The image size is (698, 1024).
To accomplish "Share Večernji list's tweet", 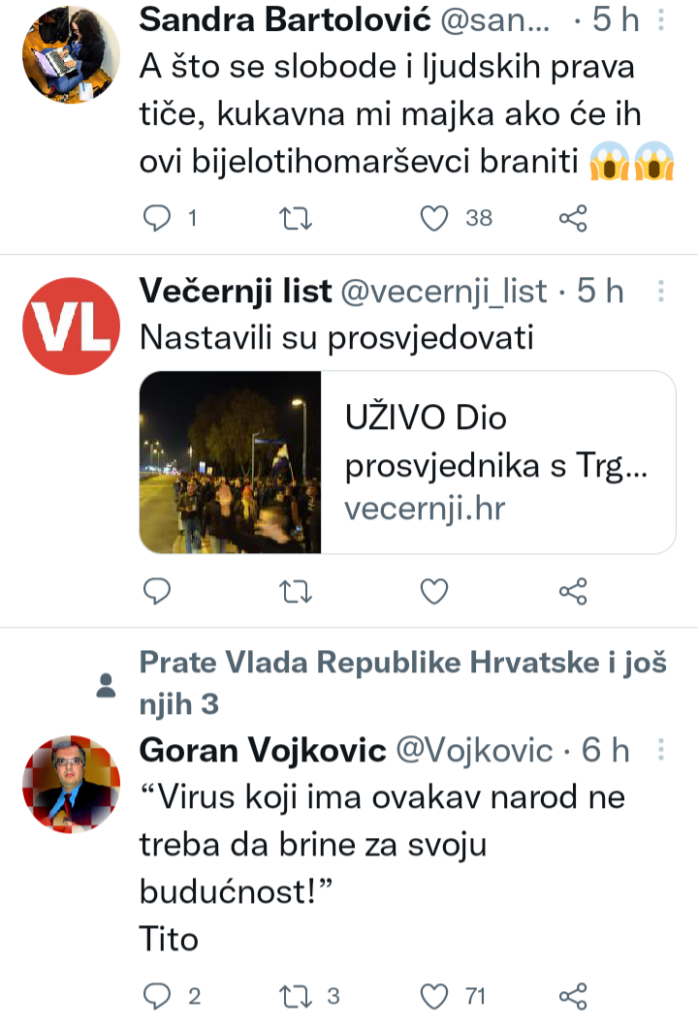I will (573, 592).
